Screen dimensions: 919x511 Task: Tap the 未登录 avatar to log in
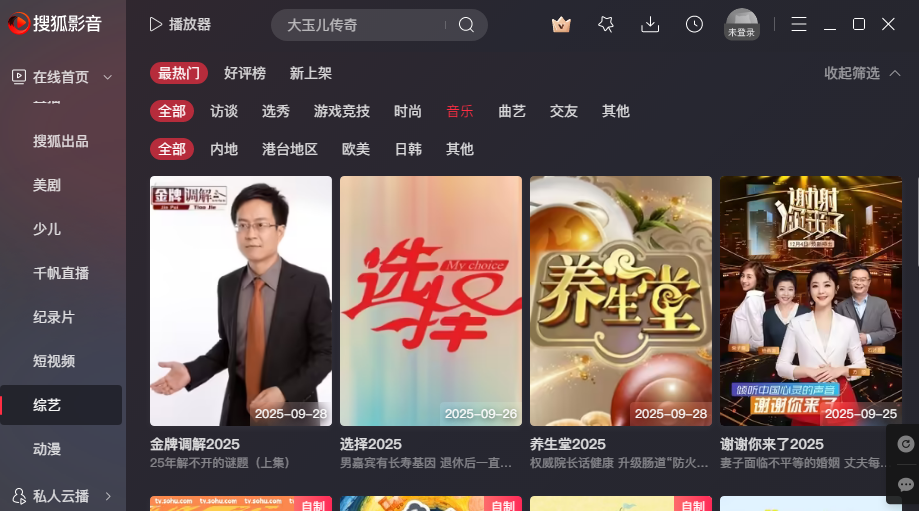pyautogui.click(x=741, y=24)
